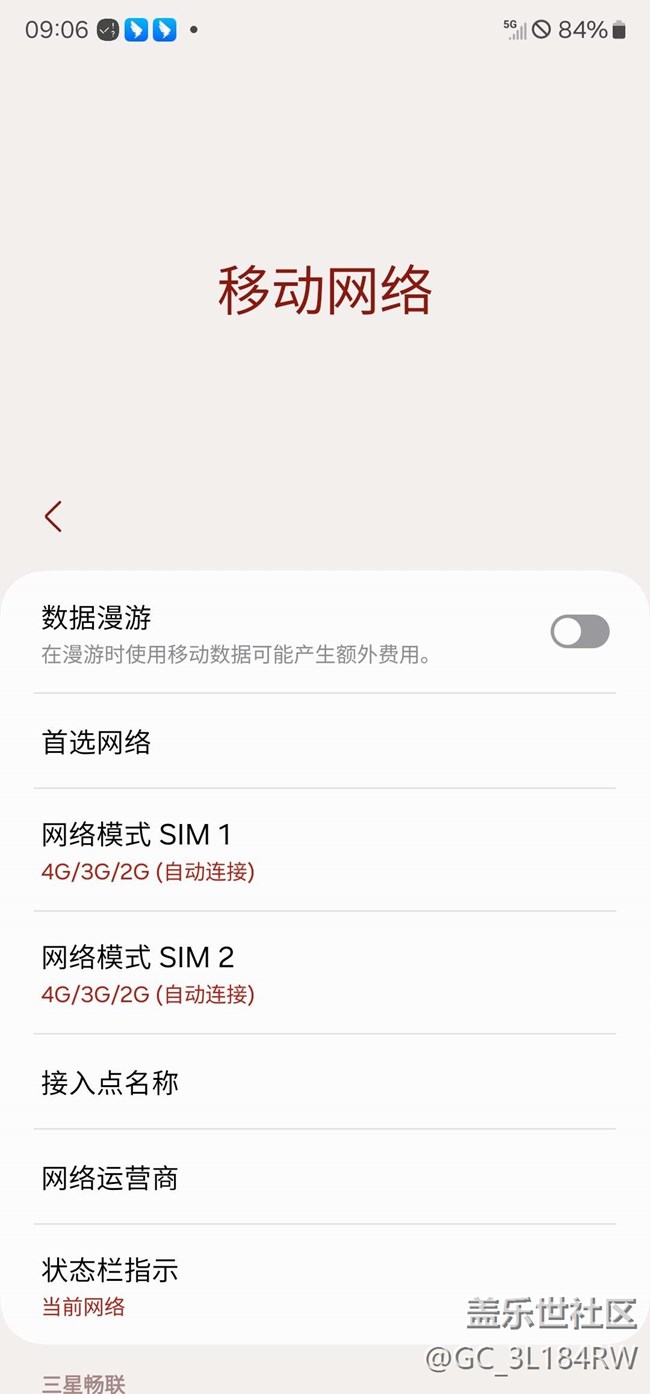Image resolution: width=650 pixels, height=1394 pixels.
Task: Open 接入点名称
Action: (x=324, y=1082)
